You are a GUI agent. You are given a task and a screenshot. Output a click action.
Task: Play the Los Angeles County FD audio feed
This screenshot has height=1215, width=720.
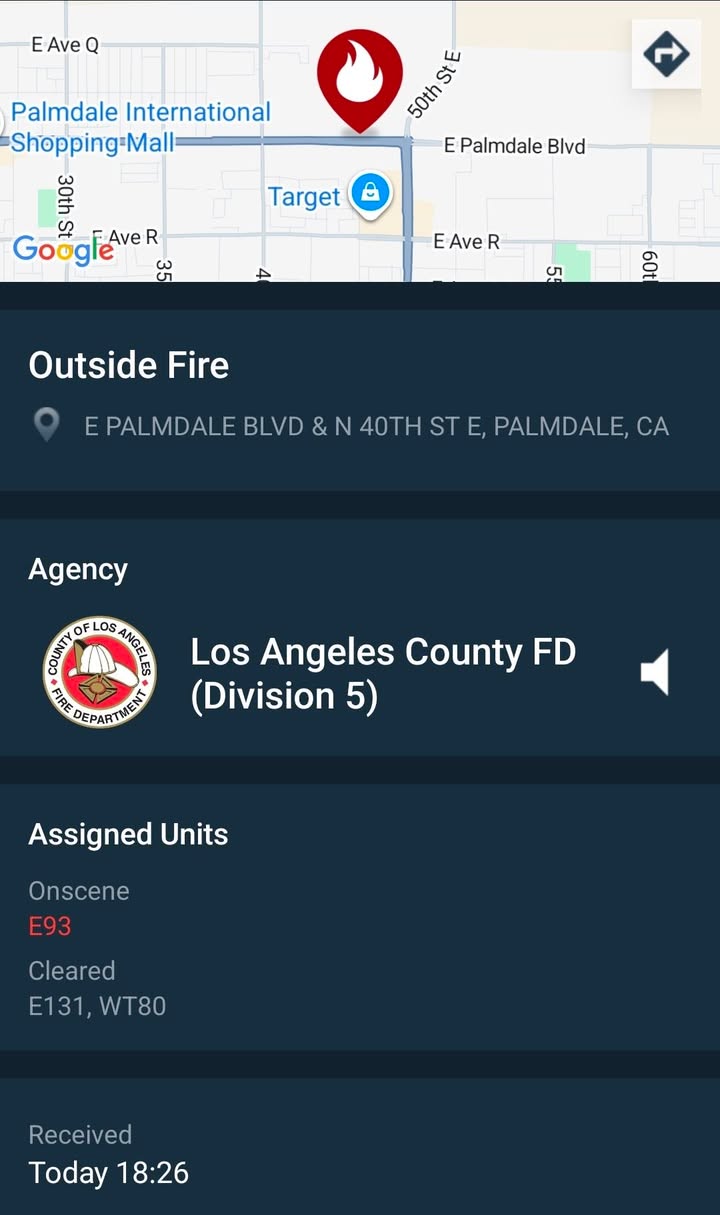(x=655, y=672)
